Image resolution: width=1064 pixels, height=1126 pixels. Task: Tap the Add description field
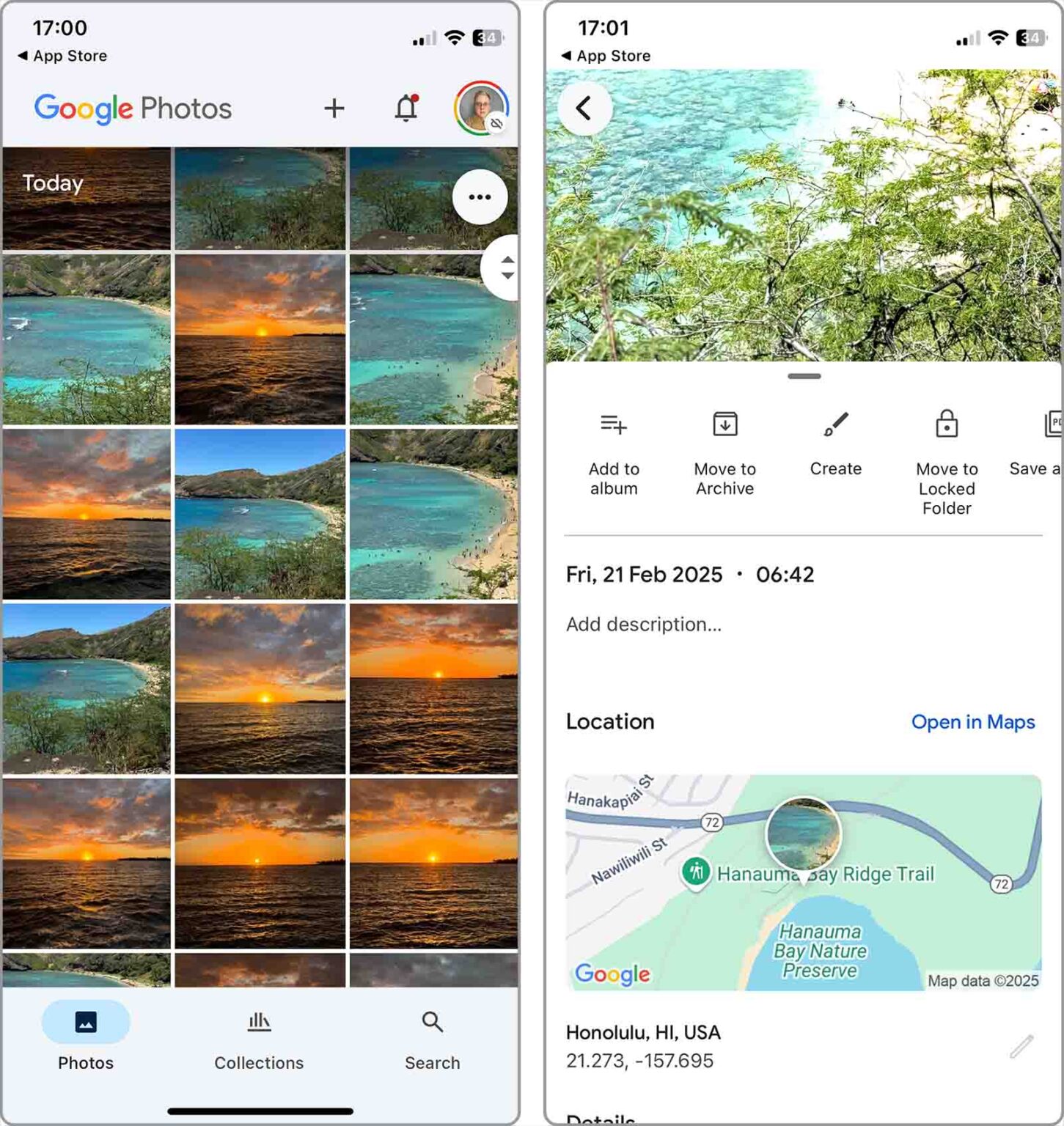[x=643, y=624]
